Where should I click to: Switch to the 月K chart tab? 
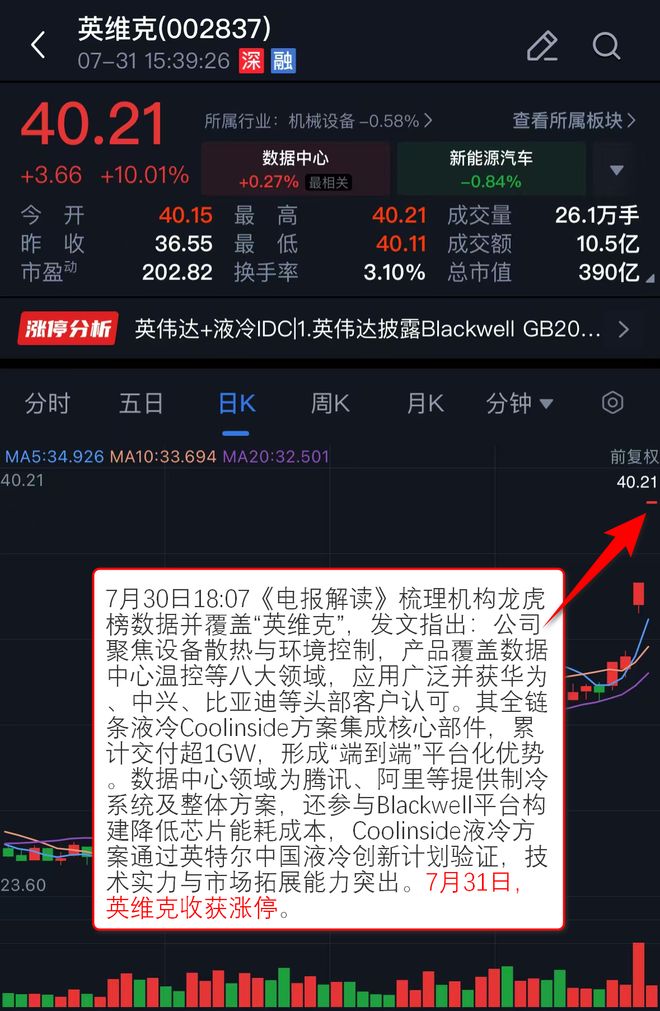tap(424, 404)
